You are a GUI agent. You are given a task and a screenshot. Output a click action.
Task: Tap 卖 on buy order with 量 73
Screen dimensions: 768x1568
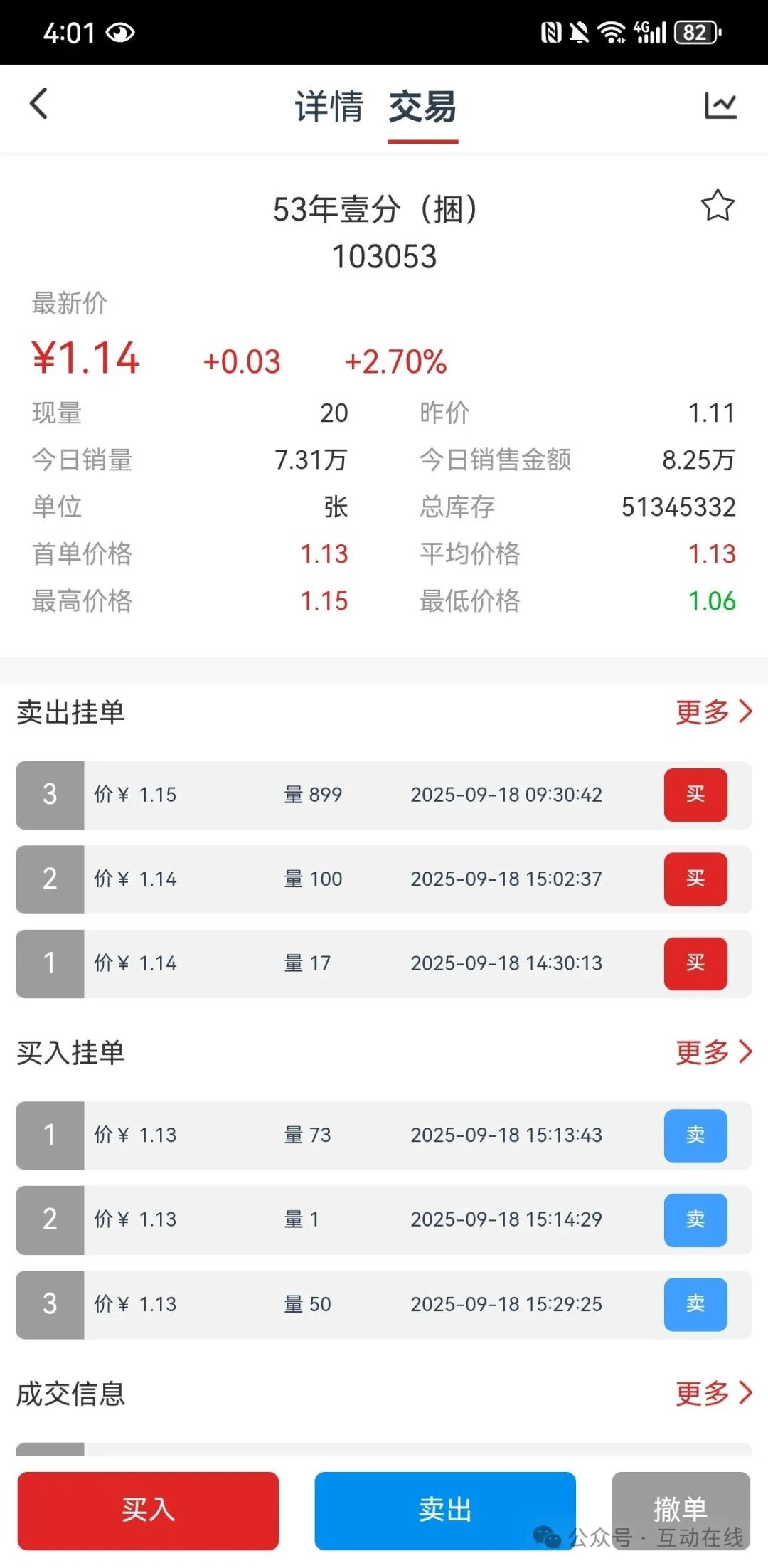point(695,1135)
